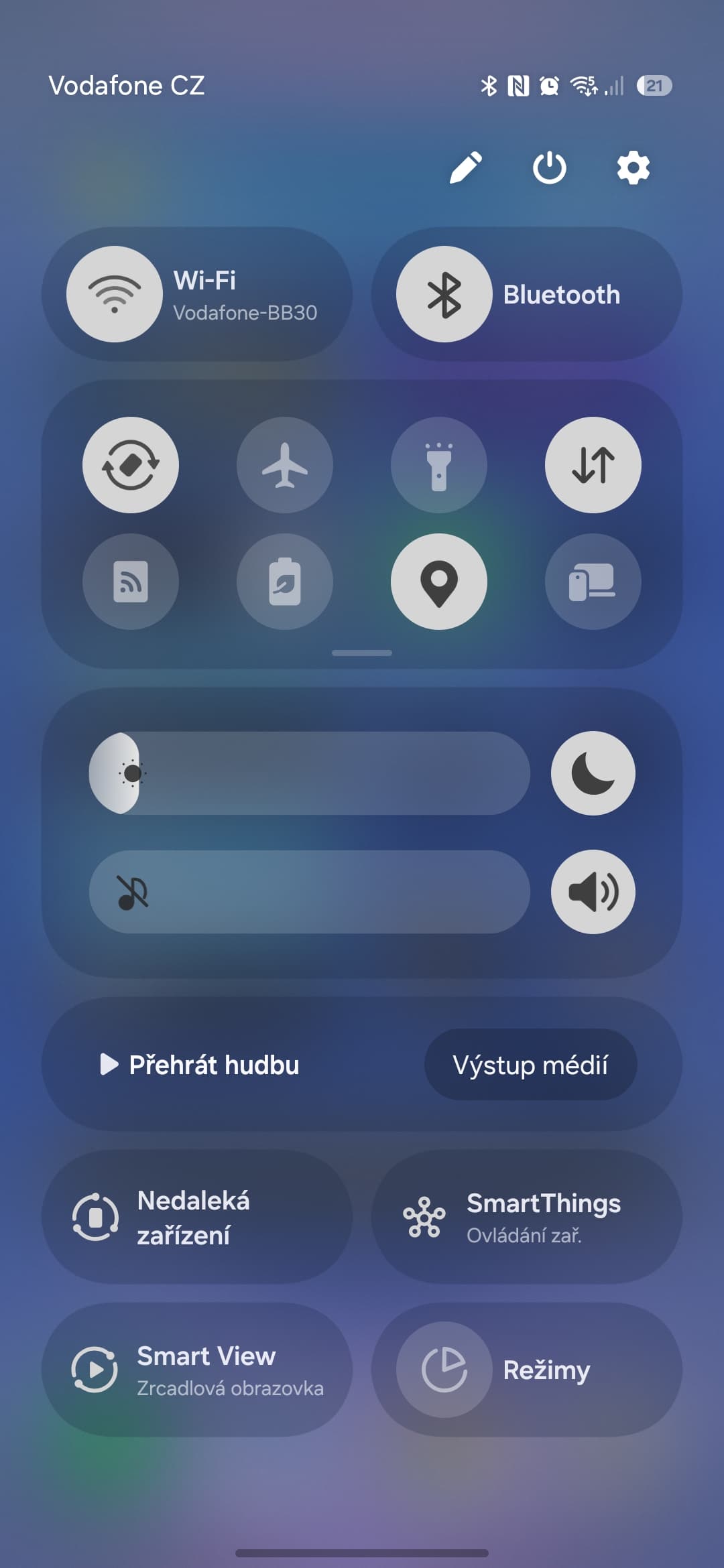Turn on the flashlight
The width and height of the screenshot is (724, 1568).
pos(439,465)
